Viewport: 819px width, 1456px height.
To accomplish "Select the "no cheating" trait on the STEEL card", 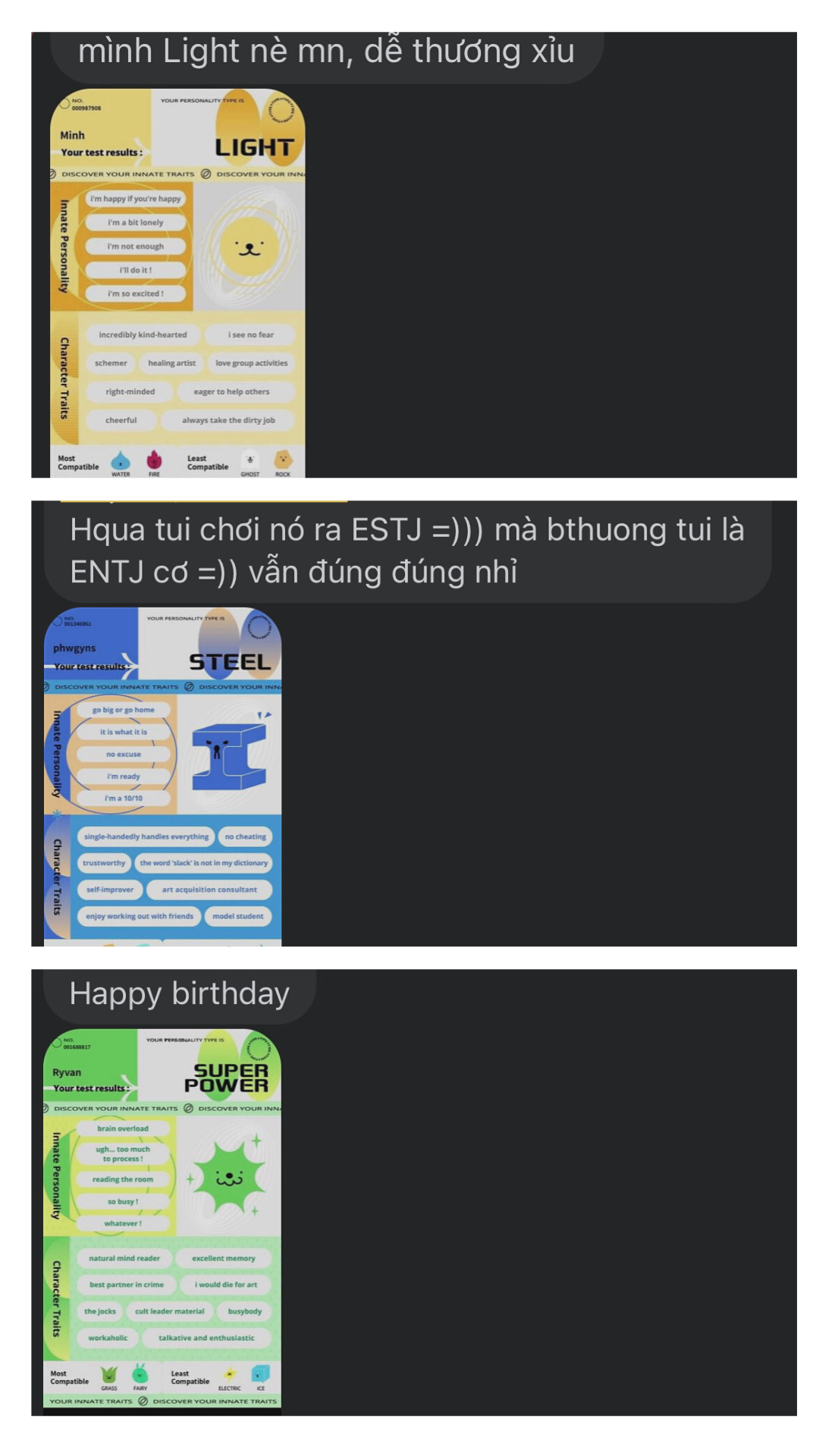I will 244,836.
